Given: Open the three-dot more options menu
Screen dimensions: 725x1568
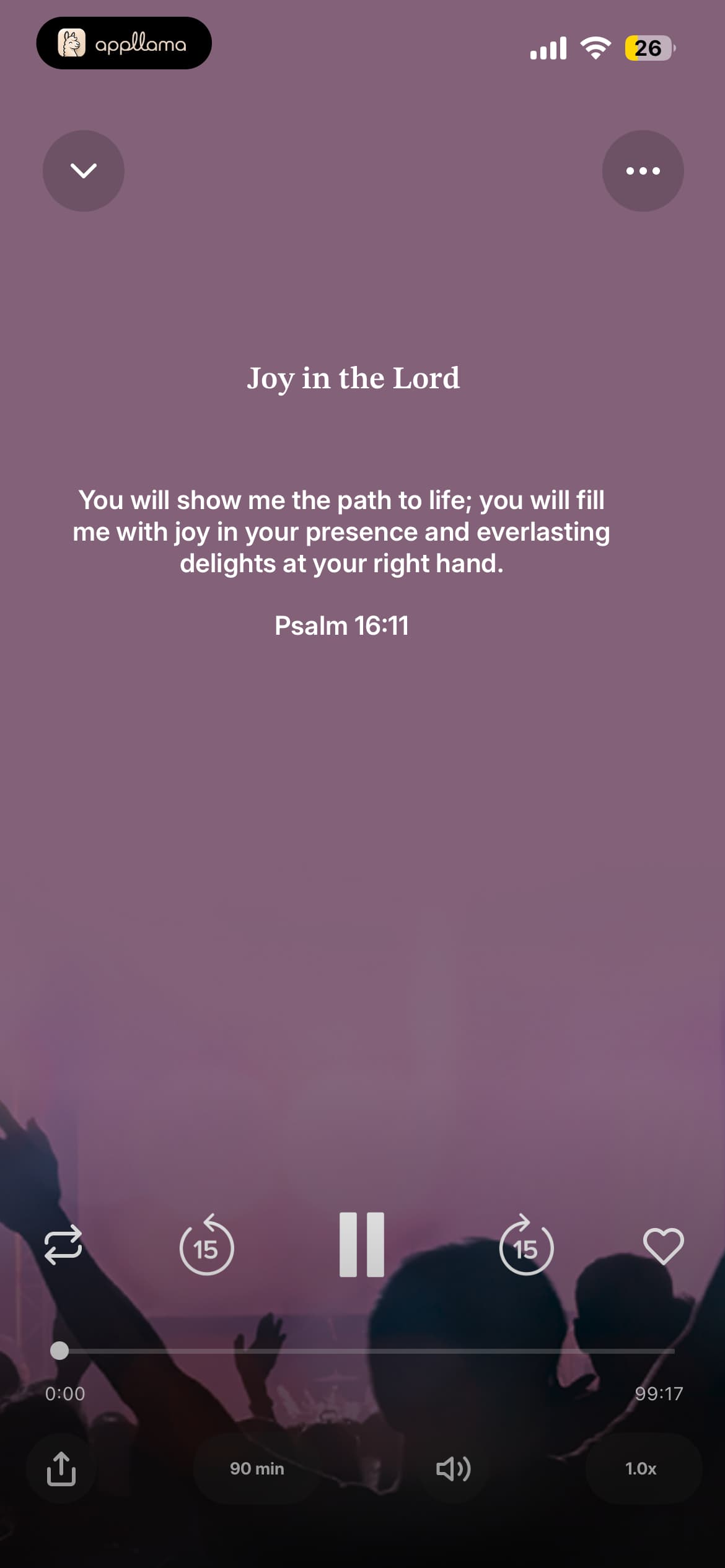Looking at the screenshot, I should click(x=643, y=171).
